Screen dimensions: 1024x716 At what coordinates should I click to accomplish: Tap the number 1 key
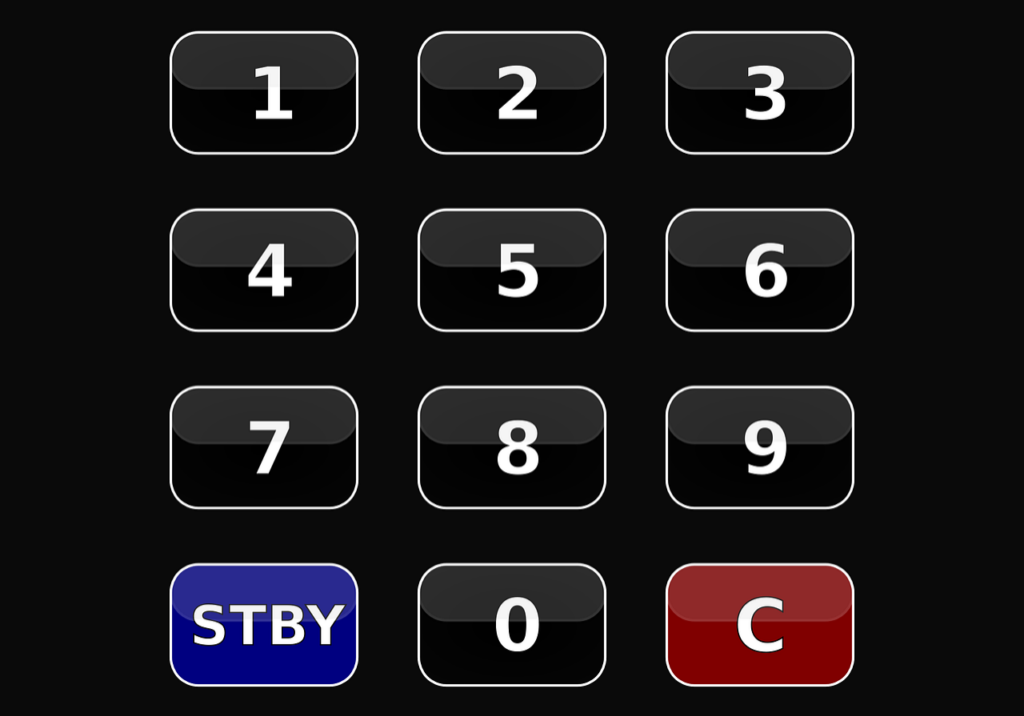click(264, 93)
